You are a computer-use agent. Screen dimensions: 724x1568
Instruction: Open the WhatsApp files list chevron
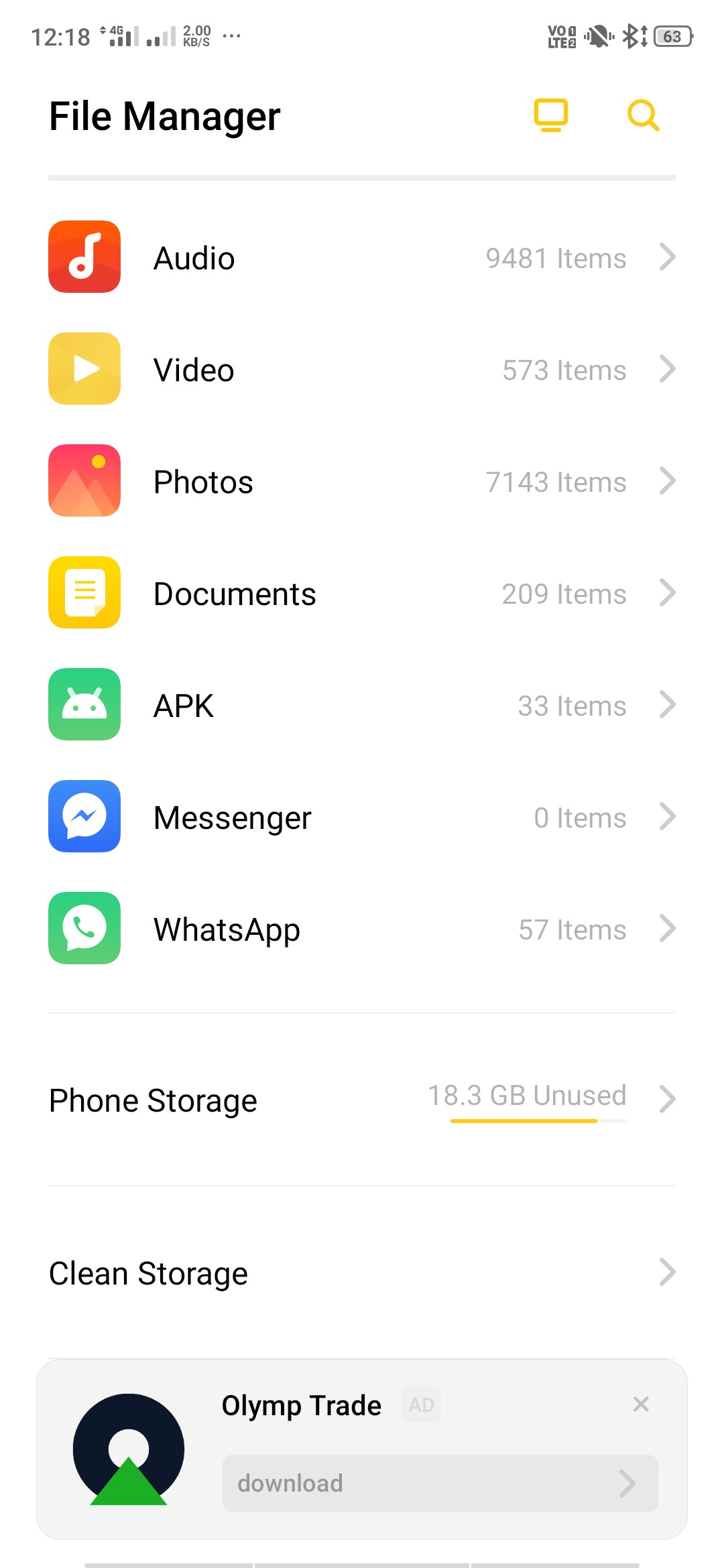(x=668, y=929)
